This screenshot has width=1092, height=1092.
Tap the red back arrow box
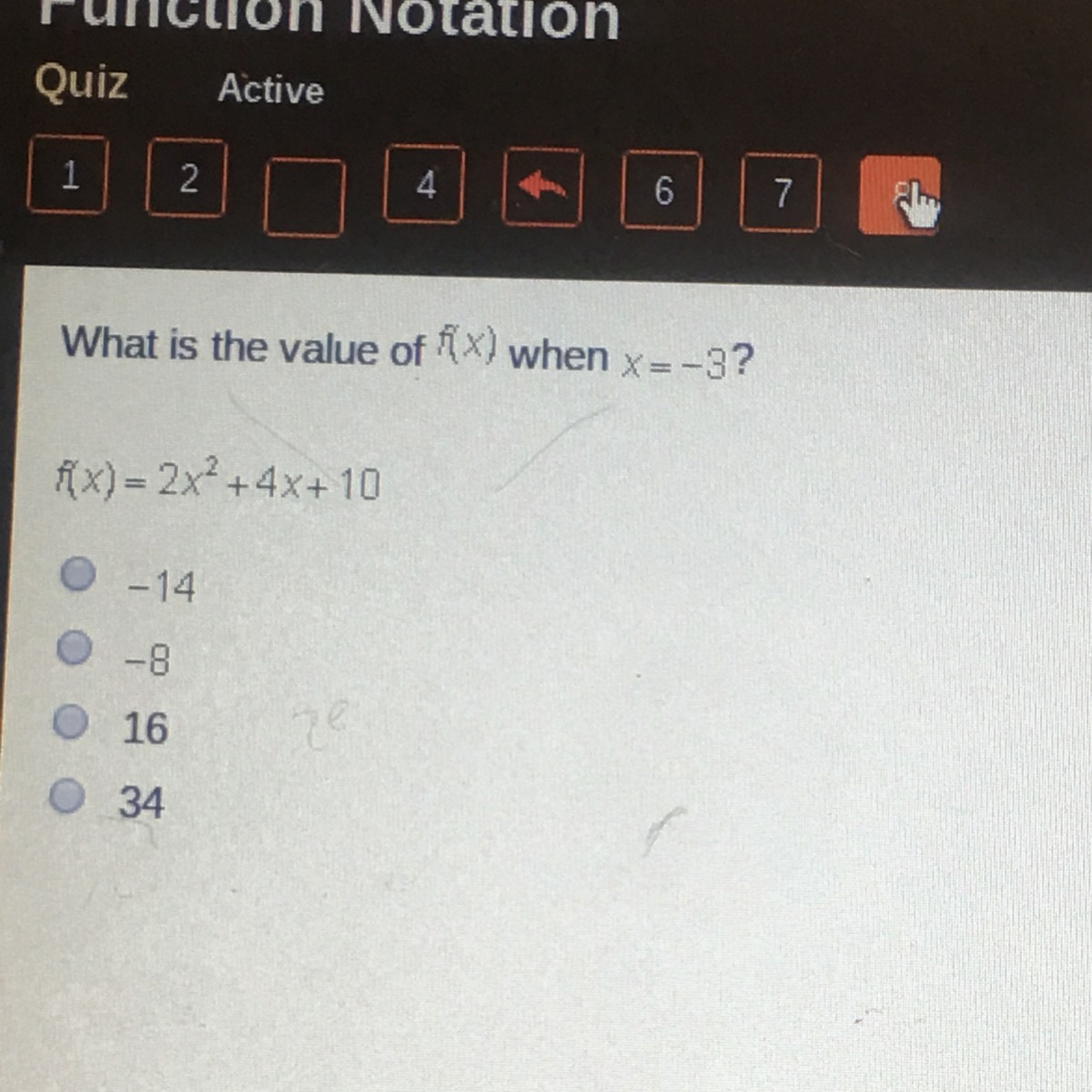(x=542, y=187)
